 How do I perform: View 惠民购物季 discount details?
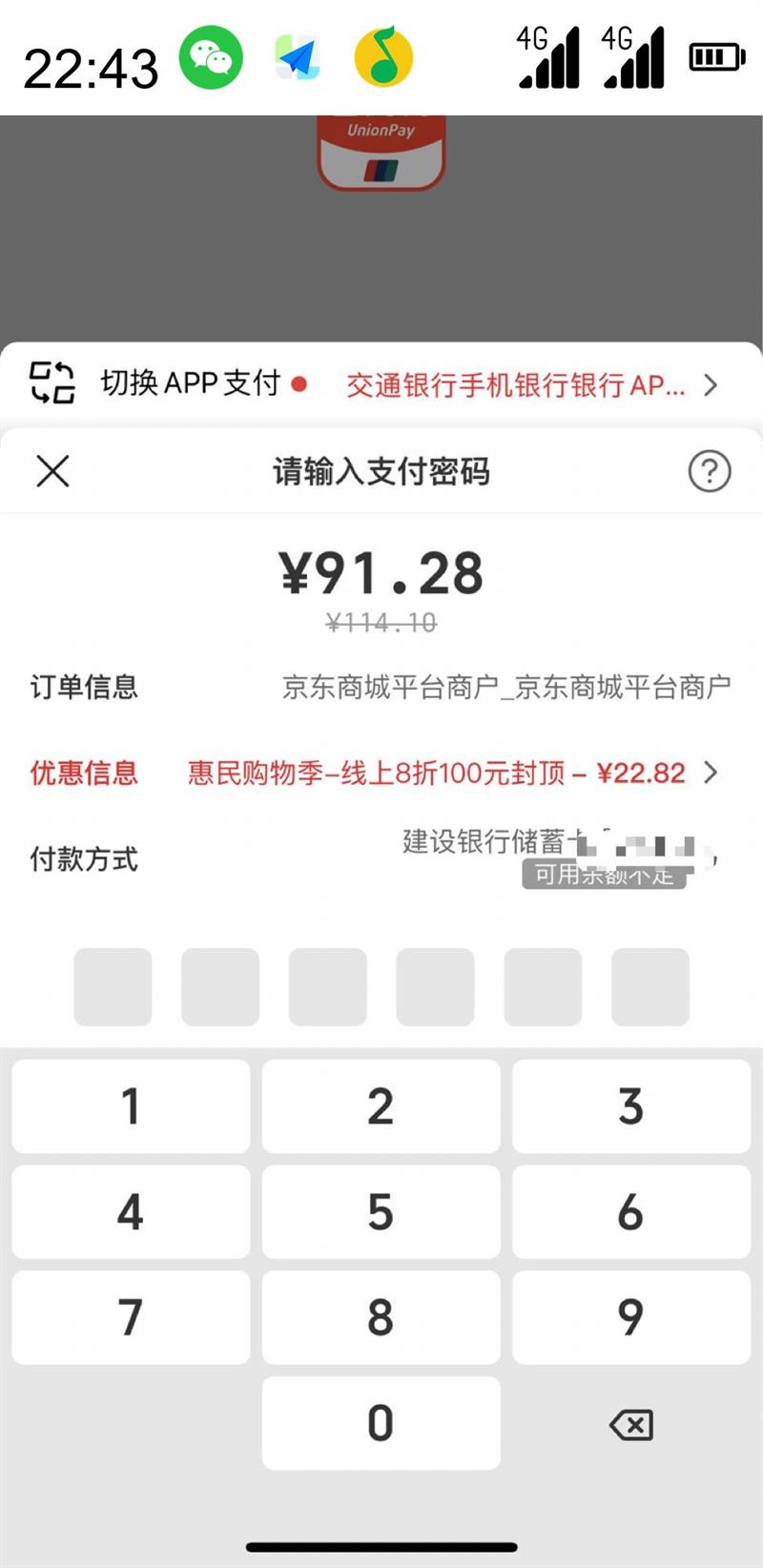(448, 773)
